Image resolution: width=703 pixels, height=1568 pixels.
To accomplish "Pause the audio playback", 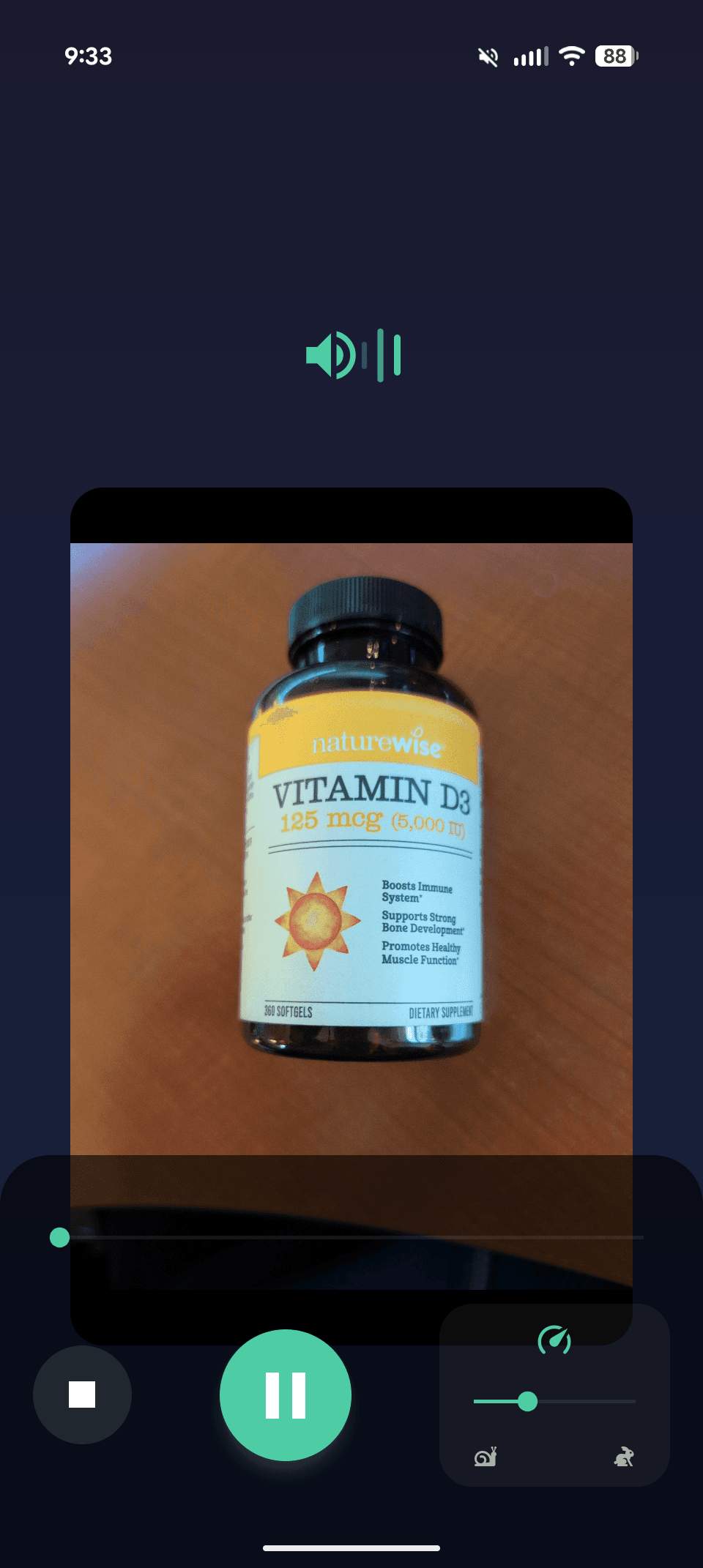I will point(286,1395).
